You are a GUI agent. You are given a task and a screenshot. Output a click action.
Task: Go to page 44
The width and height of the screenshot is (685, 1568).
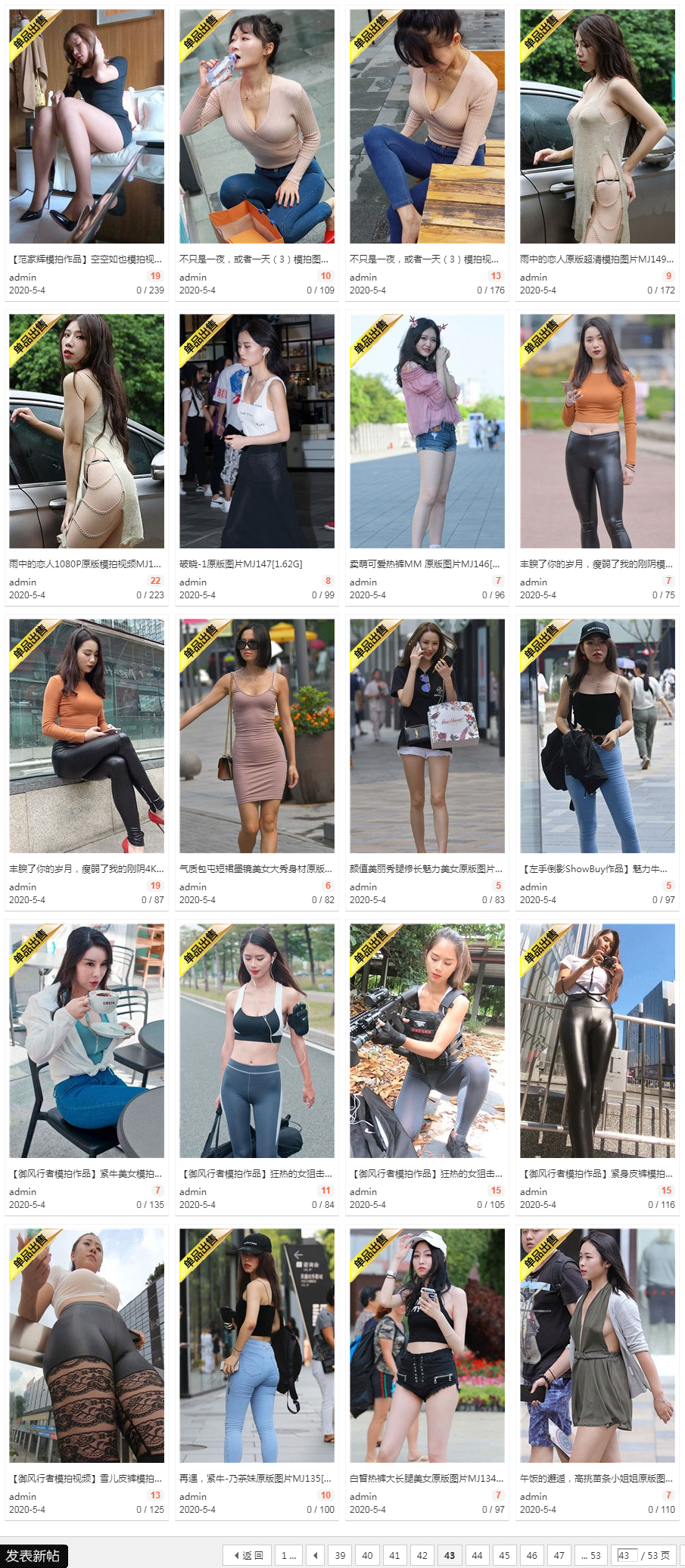[x=477, y=1555]
